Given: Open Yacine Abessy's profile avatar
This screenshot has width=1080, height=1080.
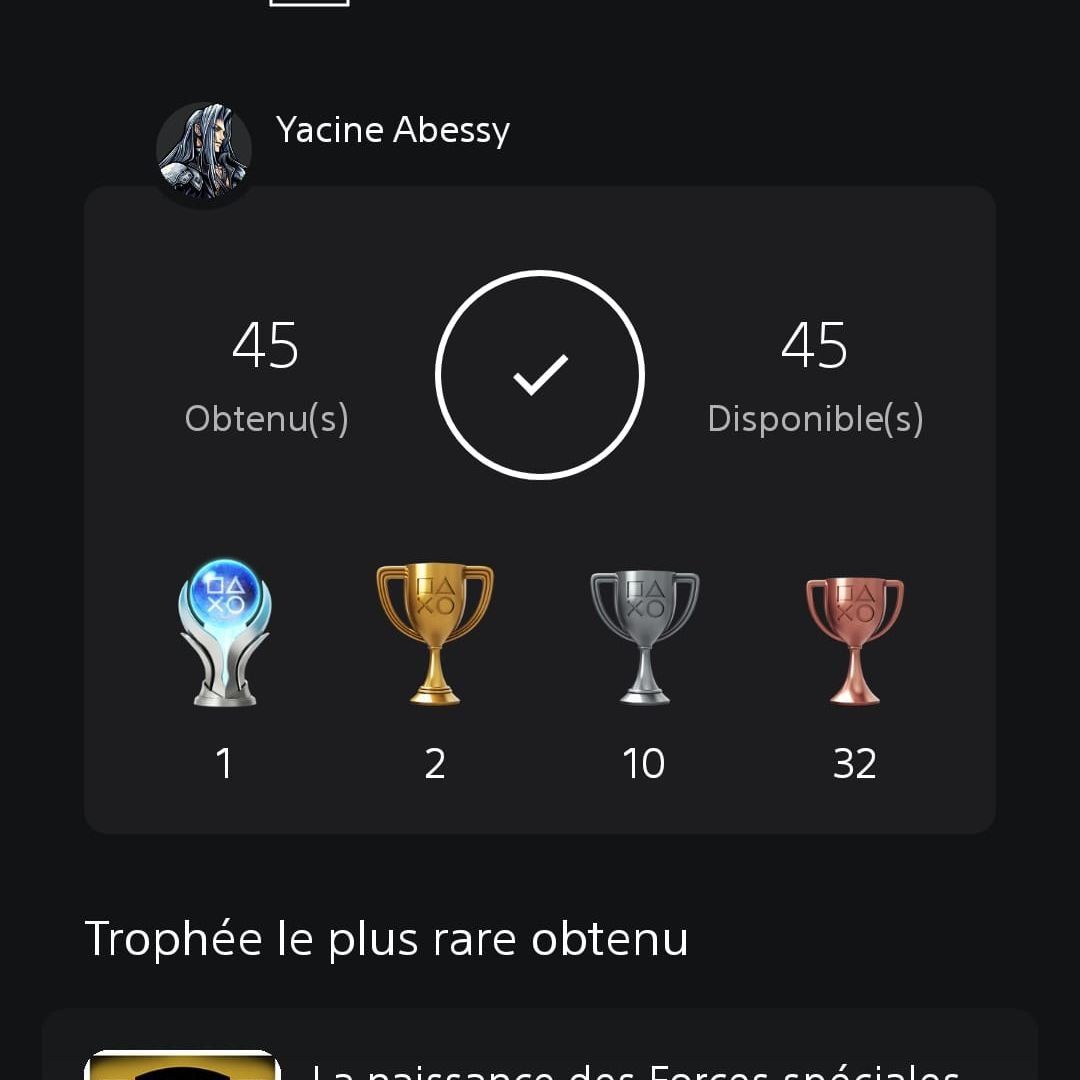Looking at the screenshot, I should click(204, 152).
